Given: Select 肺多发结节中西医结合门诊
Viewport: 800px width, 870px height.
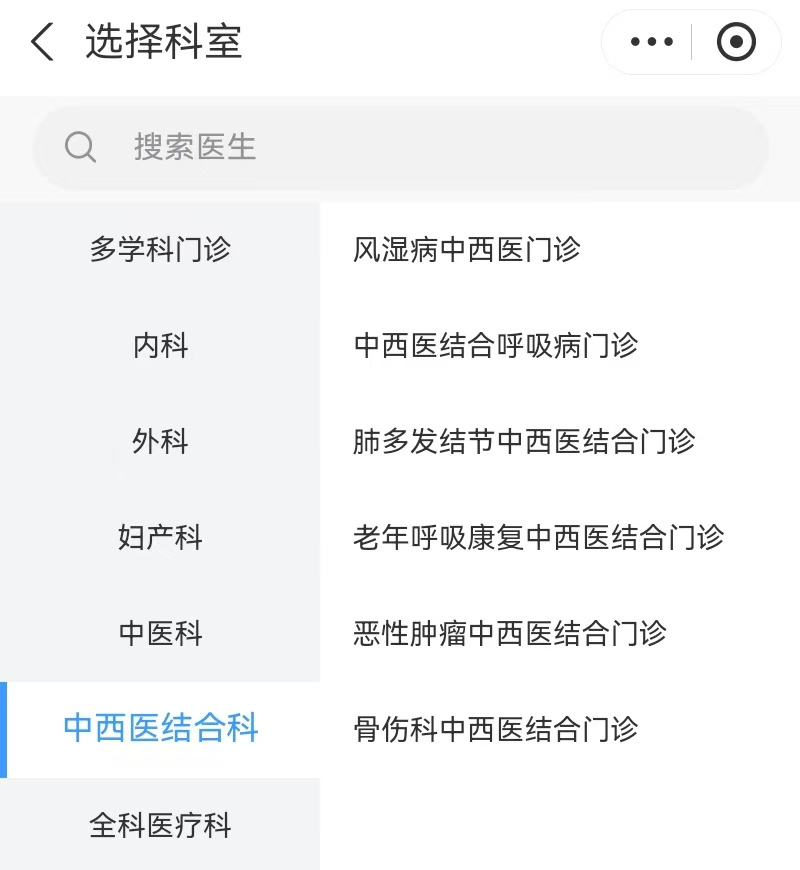Looking at the screenshot, I should click(524, 441).
